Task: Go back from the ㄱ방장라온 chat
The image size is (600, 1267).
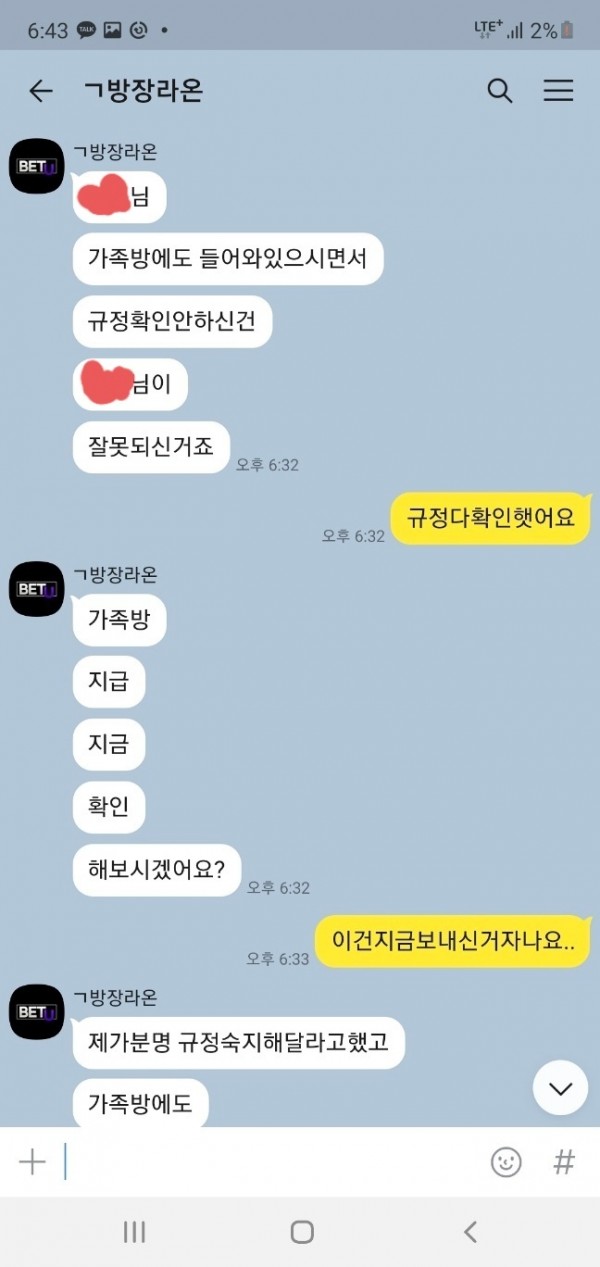Action: [40, 92]
